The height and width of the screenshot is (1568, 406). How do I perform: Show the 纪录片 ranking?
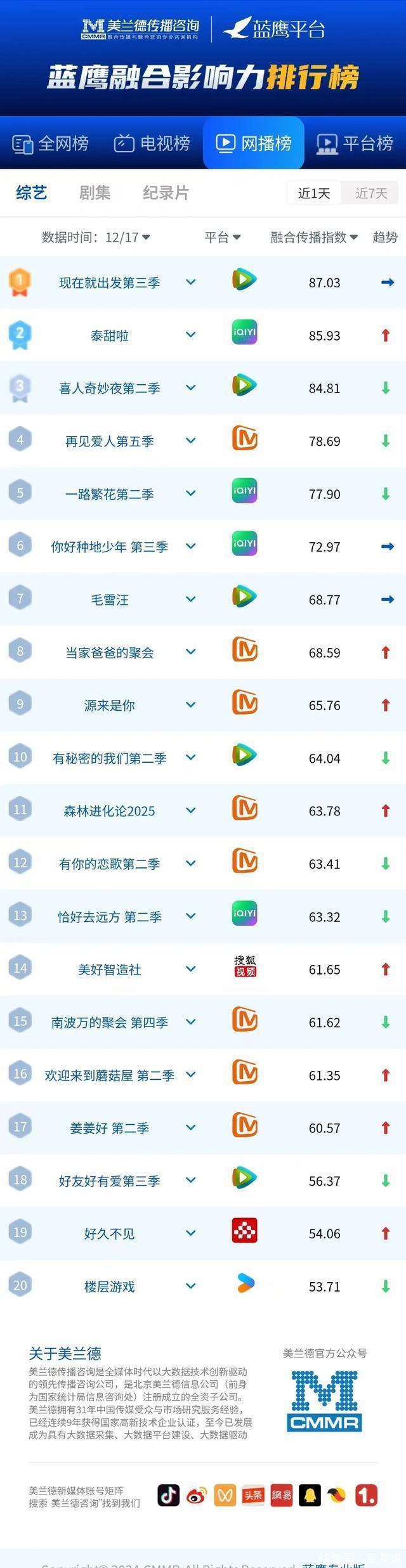point(166,193)
